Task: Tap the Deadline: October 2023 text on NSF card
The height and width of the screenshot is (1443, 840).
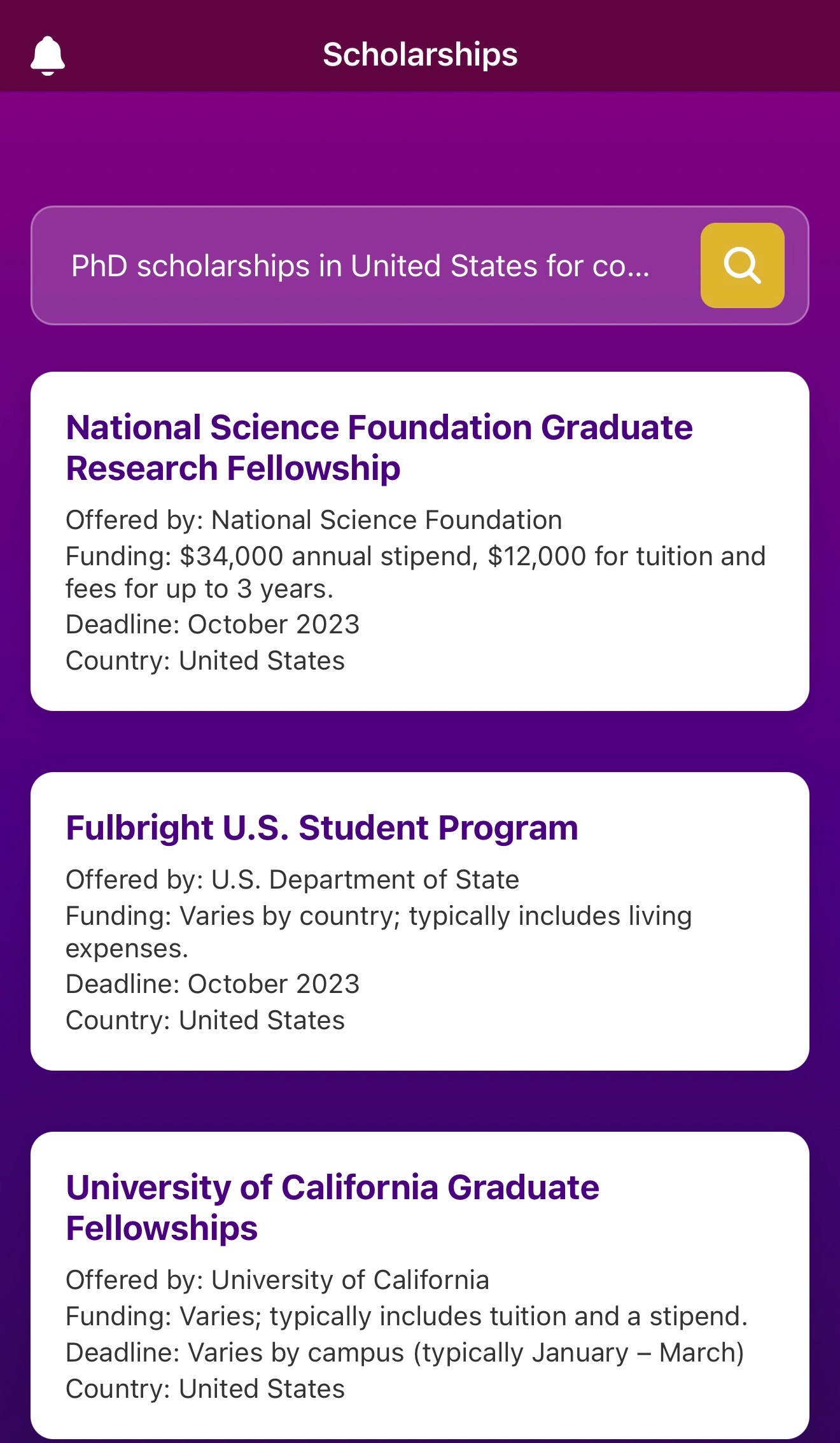Action: point(213,624)
